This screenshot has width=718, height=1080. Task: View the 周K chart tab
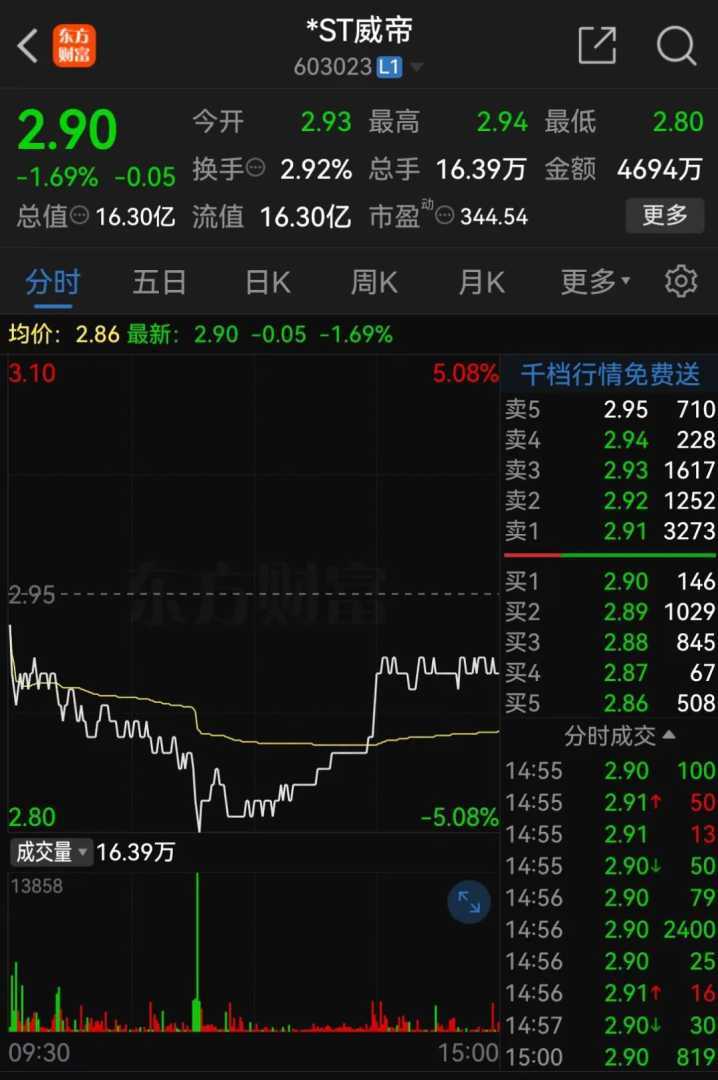[x=374, y=283]
